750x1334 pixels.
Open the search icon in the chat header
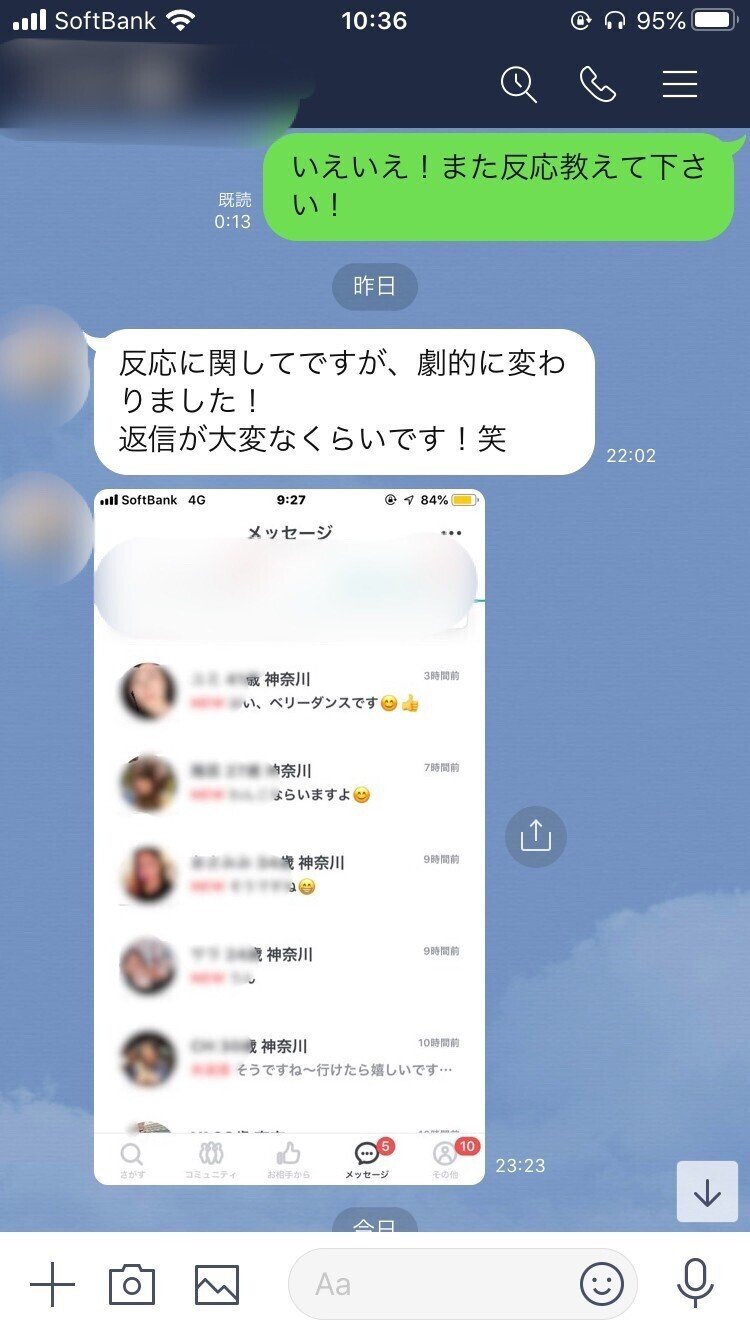(519, 84)
